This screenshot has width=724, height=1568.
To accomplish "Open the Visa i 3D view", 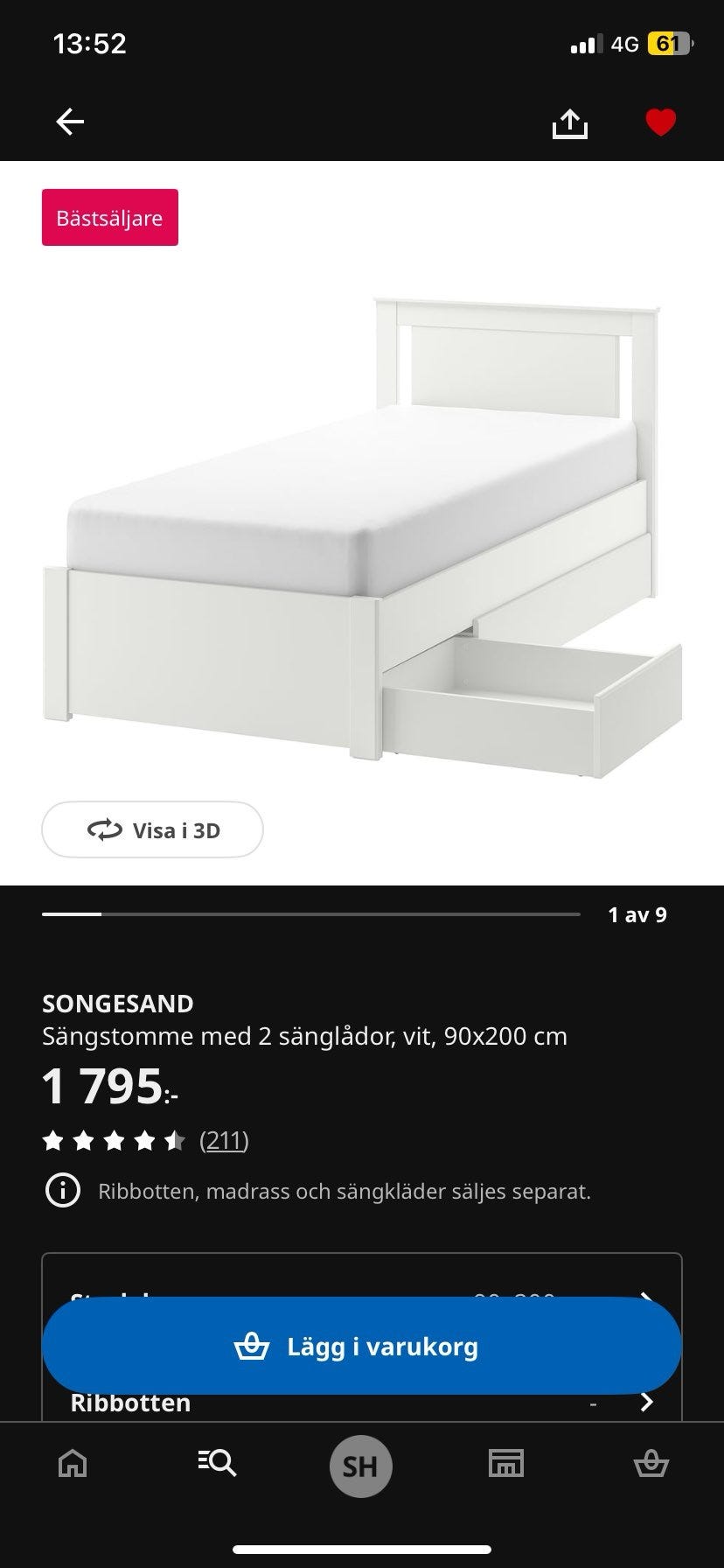I will (152, 829).
